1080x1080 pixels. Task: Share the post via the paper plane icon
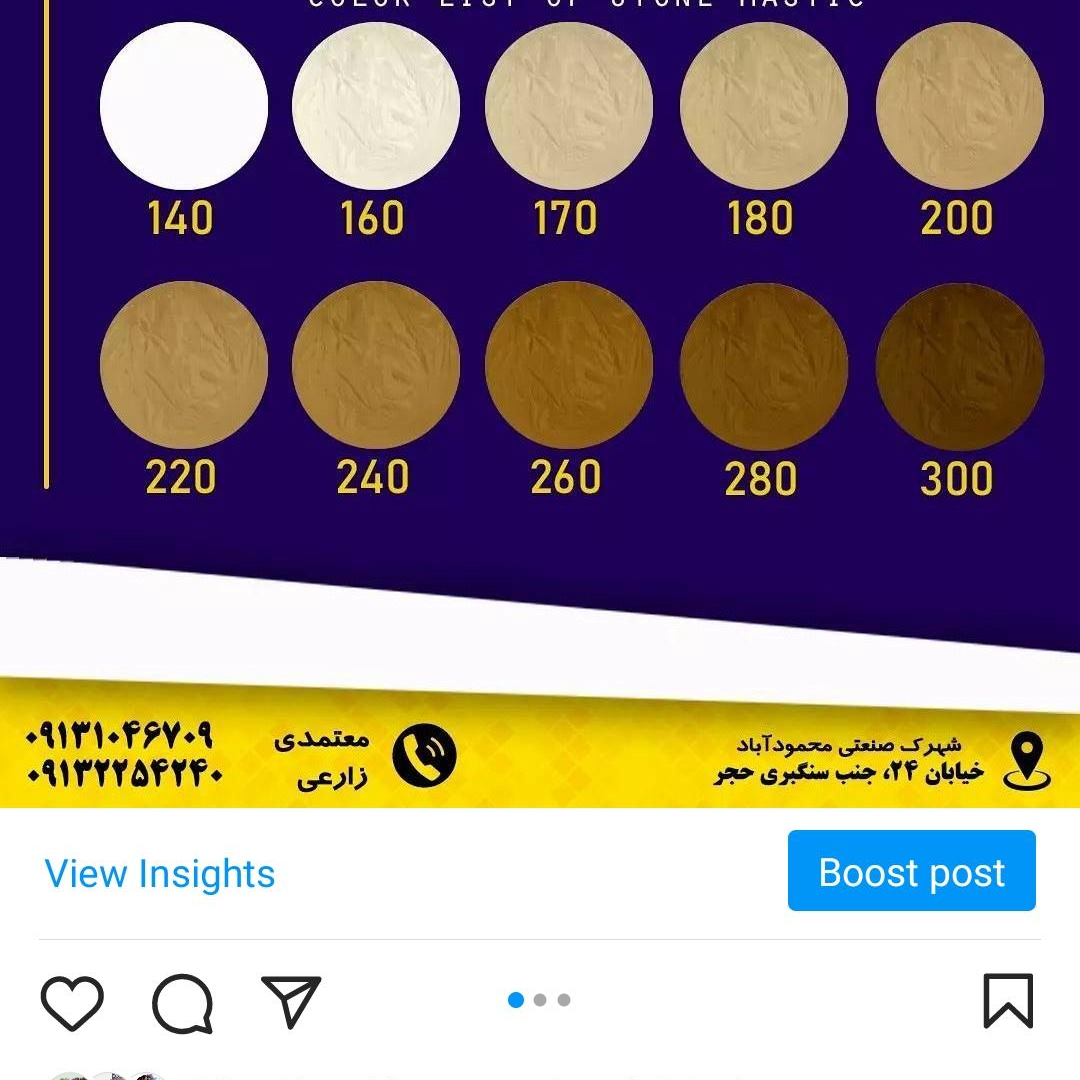291,1001
